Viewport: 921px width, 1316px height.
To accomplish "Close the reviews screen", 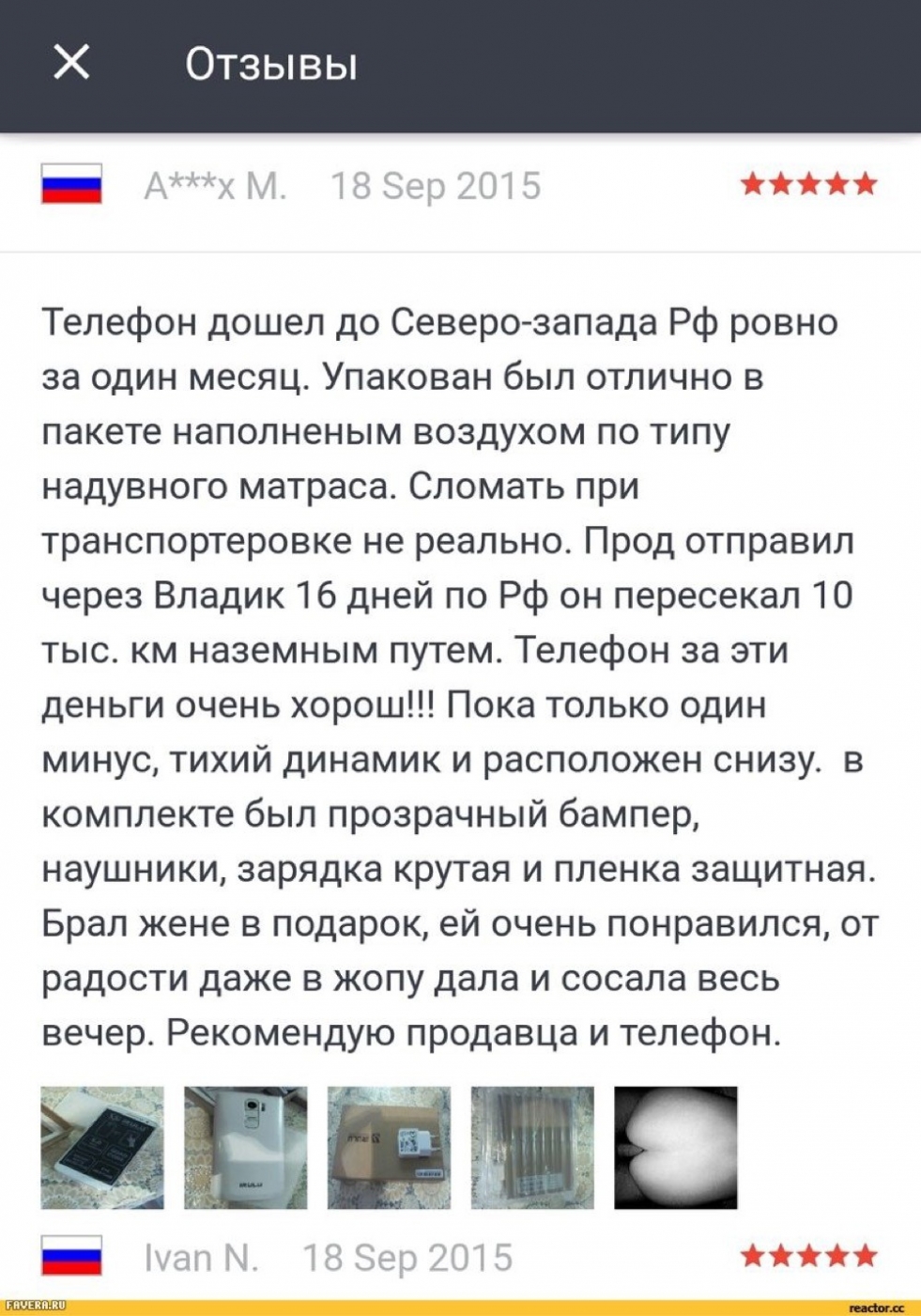I will coord(71,64).
